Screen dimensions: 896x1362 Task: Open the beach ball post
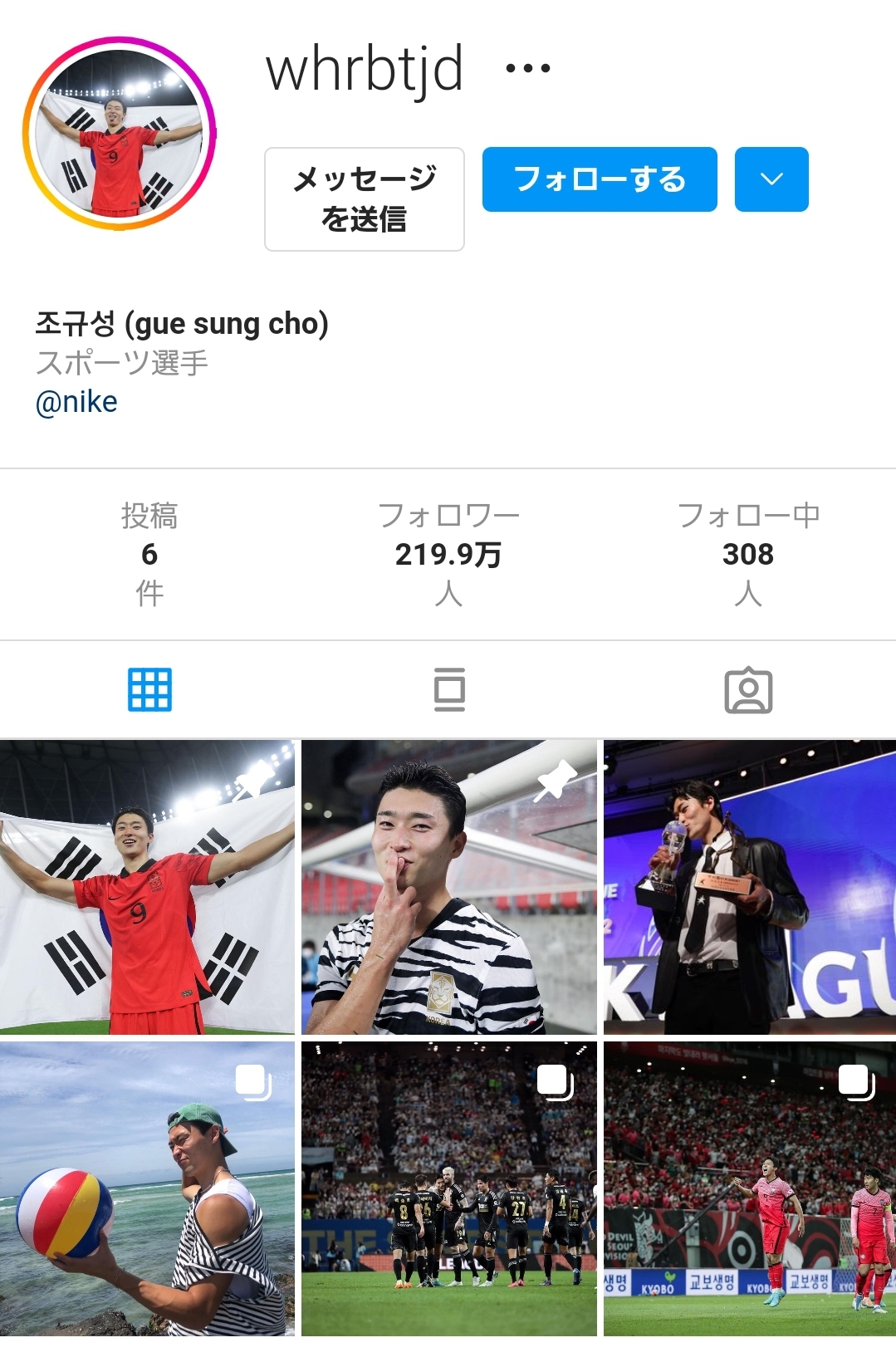point(147,1188)
